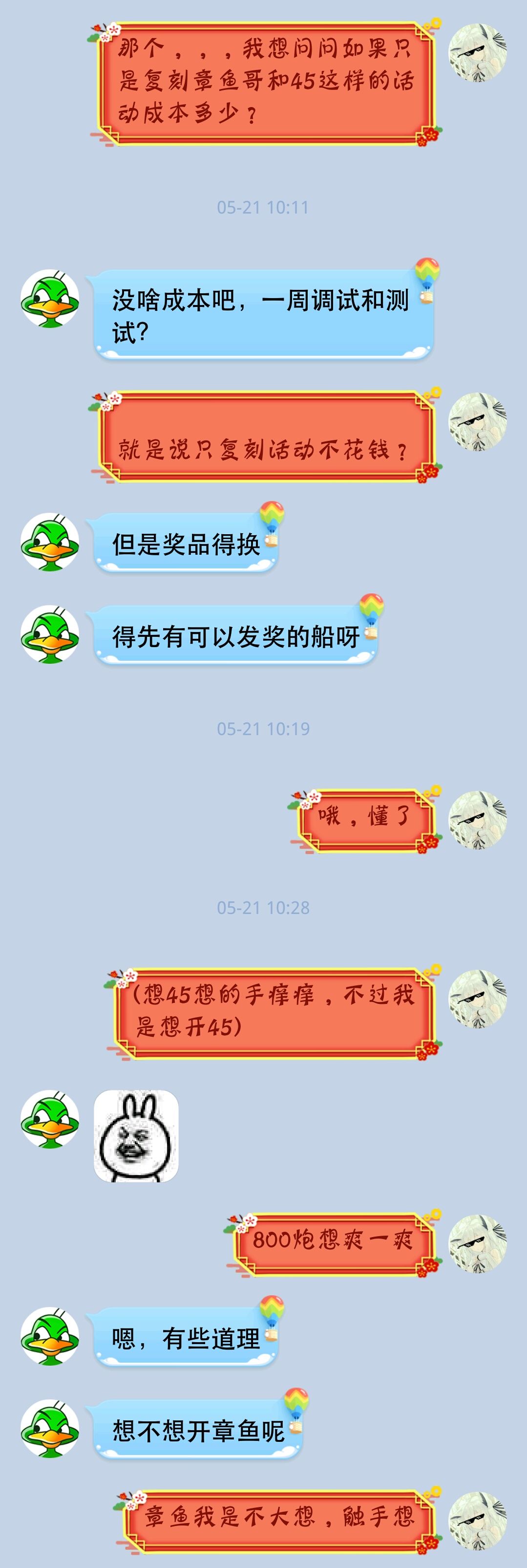527x1568 pixels.
Task: Select the timestamp '05-21 10:11'
Action: point(263,206)
